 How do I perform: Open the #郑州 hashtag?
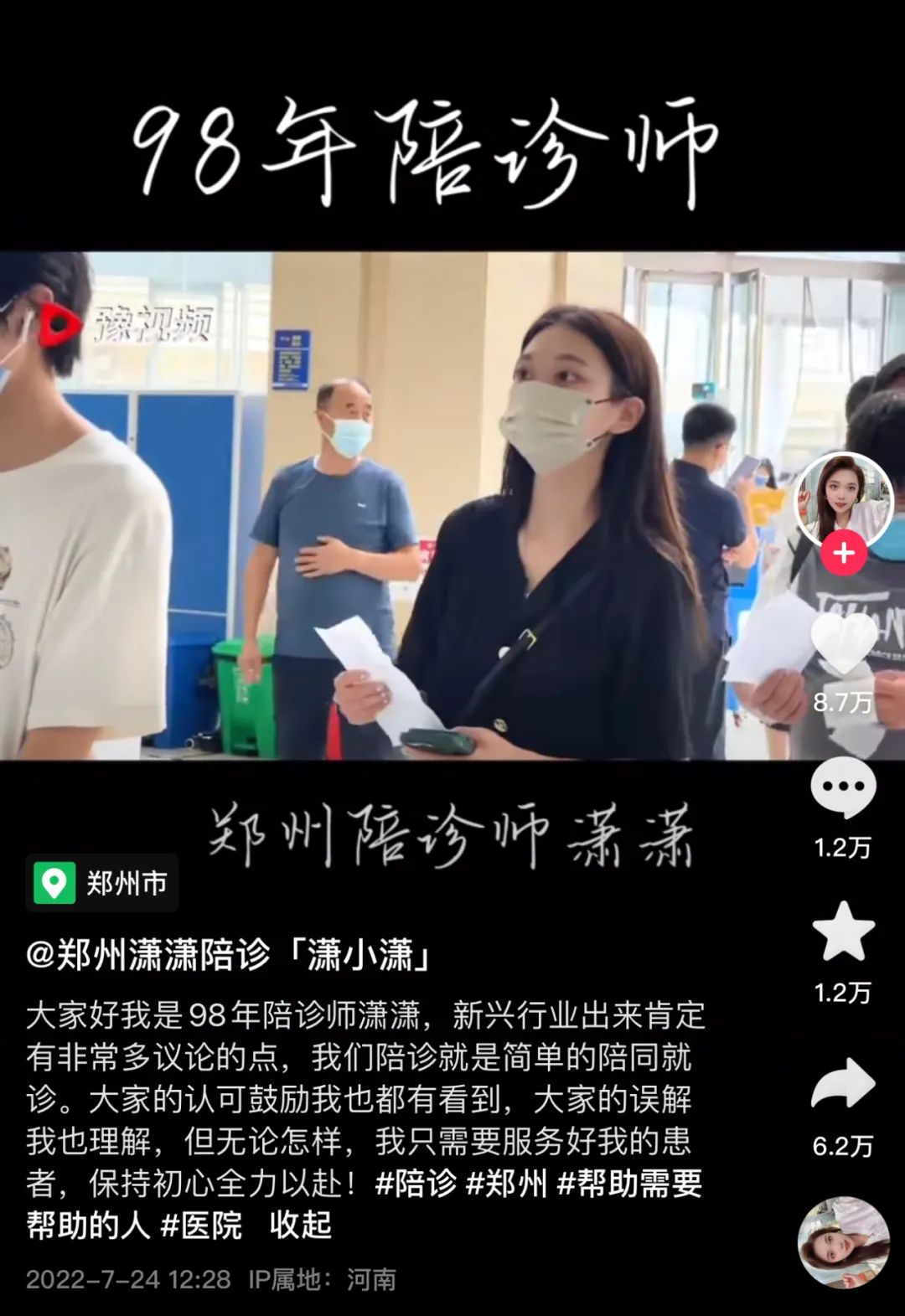[506, 1184]
